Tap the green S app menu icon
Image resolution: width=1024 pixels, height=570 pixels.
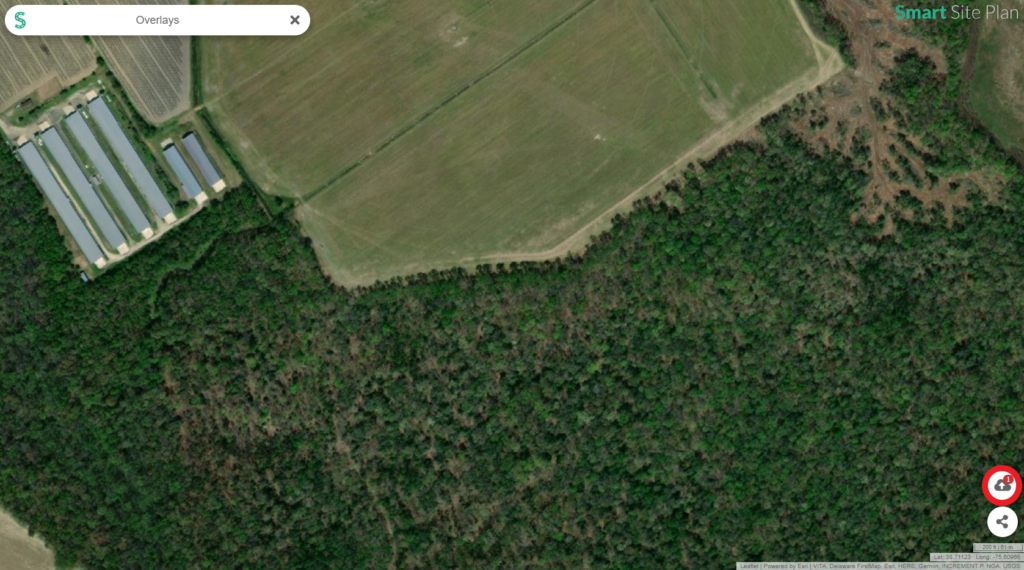(x=20, y=20)
